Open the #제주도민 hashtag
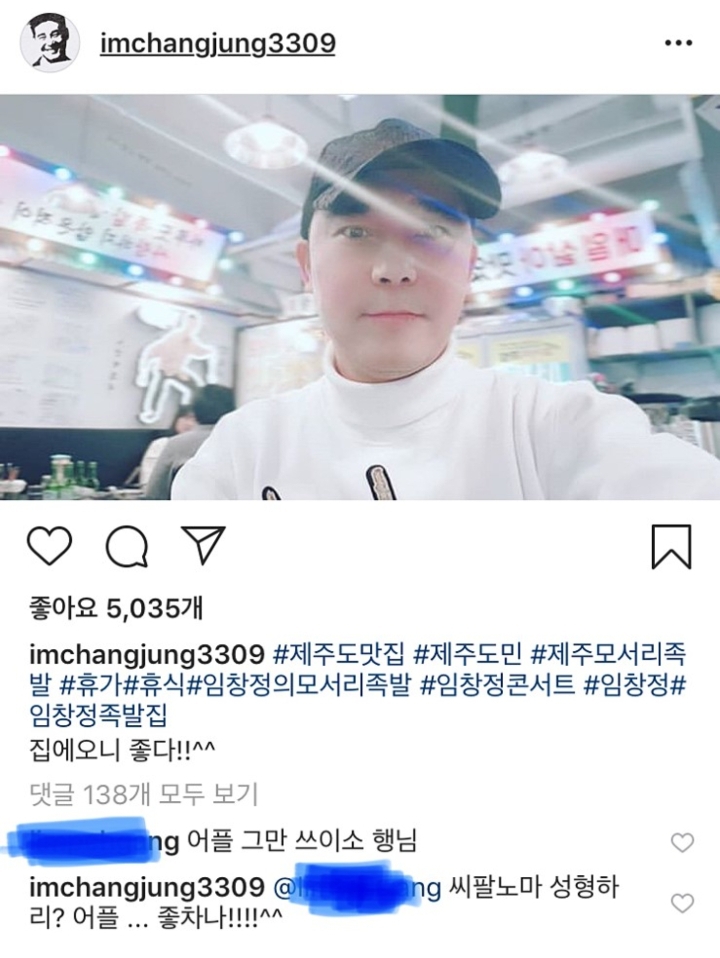 pyautogui.click(x=466, y=655)
